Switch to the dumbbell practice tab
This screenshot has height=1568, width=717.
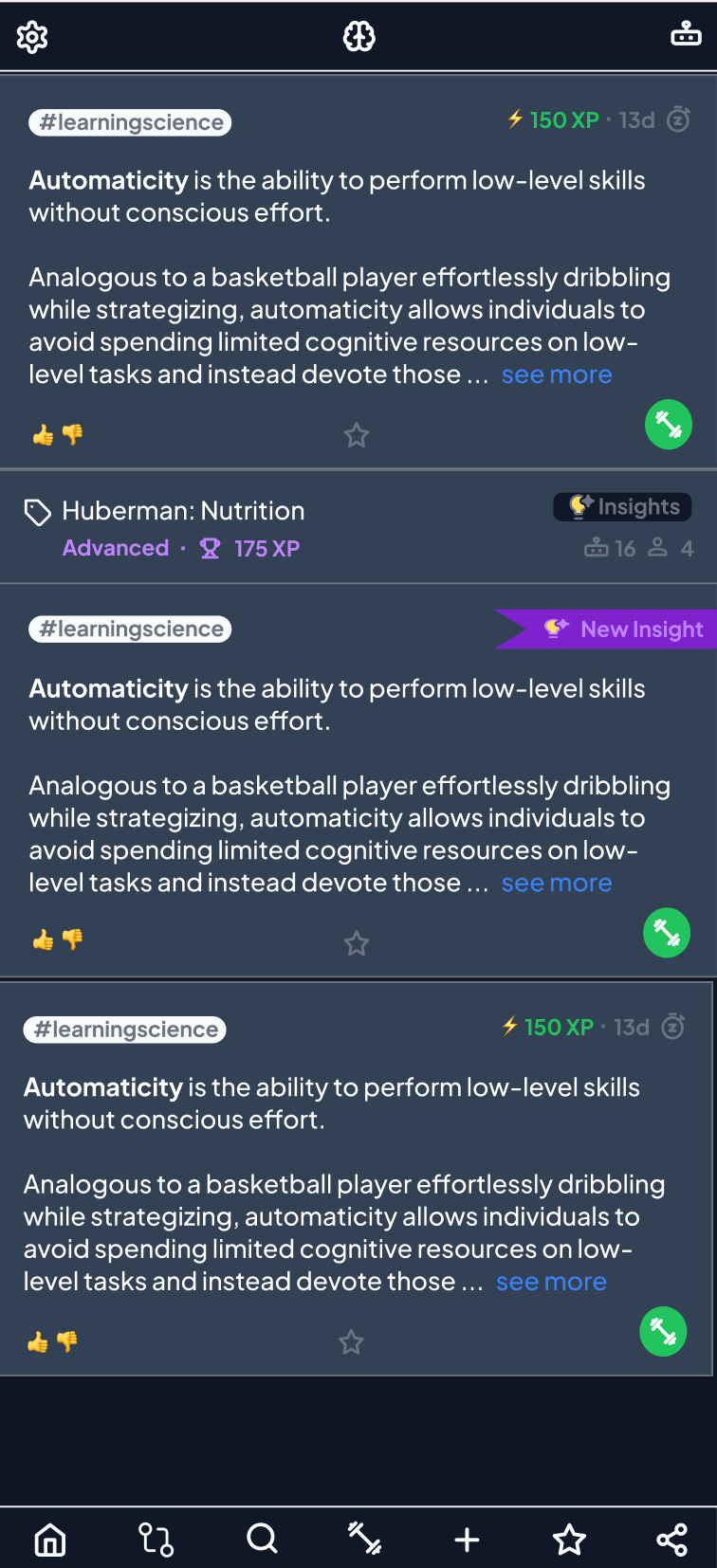(x=364, y=1539)
